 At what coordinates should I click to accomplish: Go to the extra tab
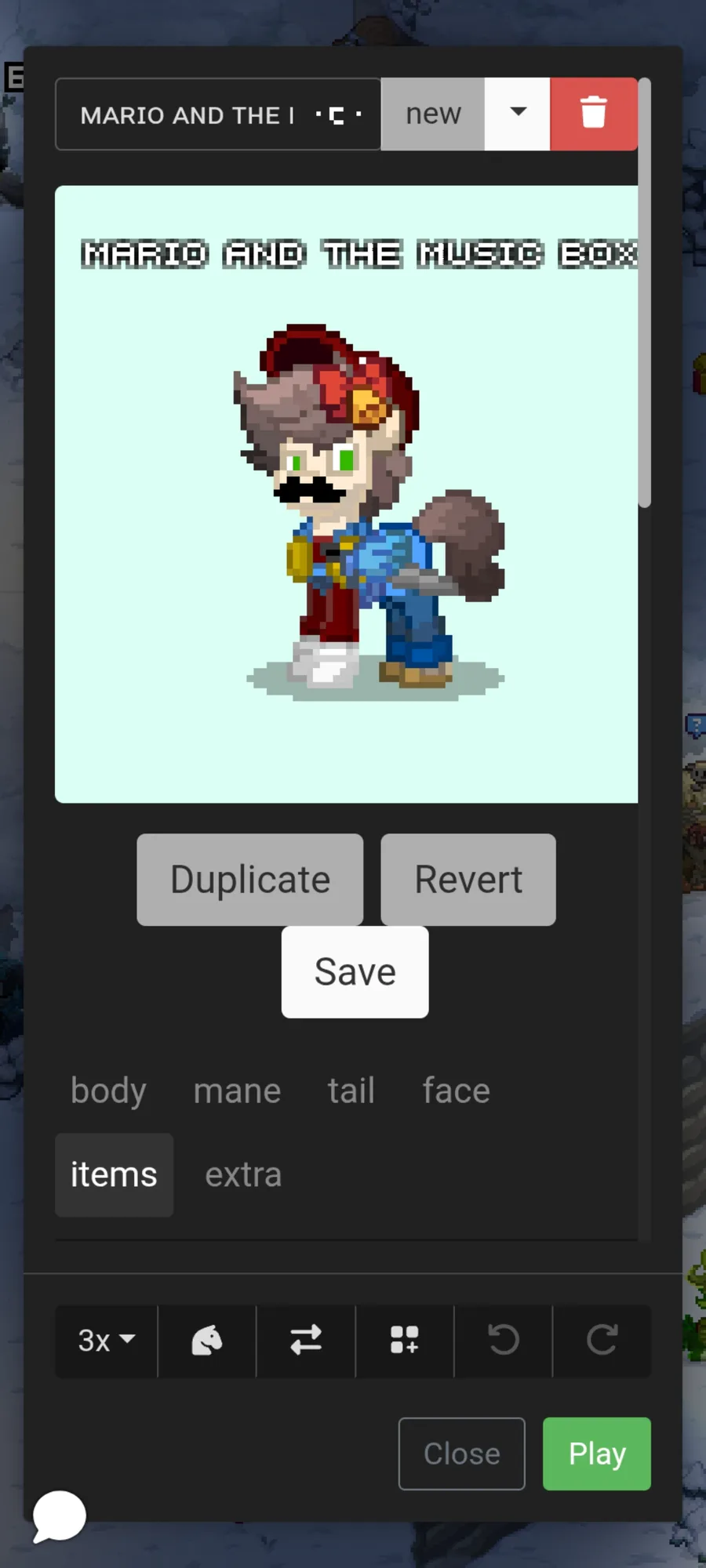pyautogui.click(x=243, y=1175)
